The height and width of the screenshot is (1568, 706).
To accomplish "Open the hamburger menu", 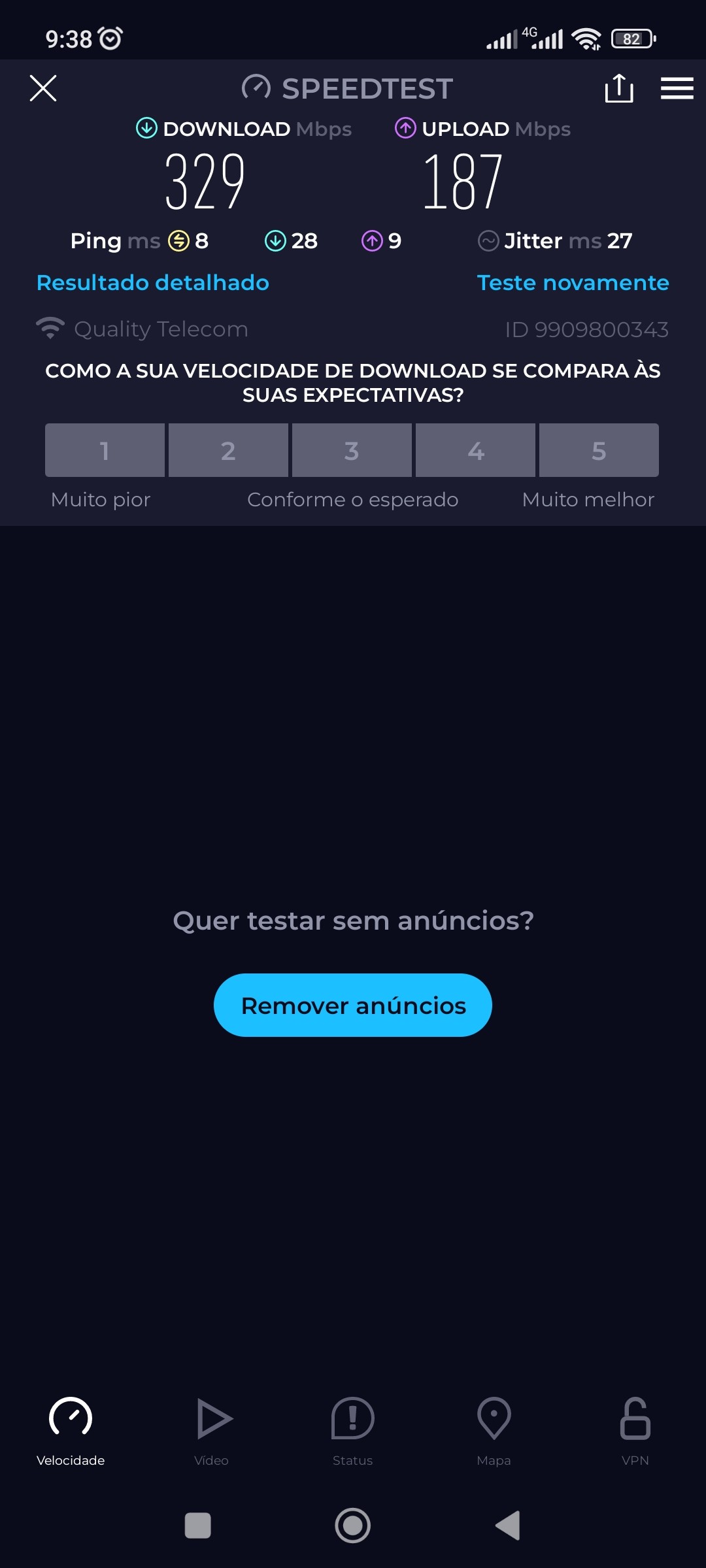I will pyautogui.click(x=677, y=88).
